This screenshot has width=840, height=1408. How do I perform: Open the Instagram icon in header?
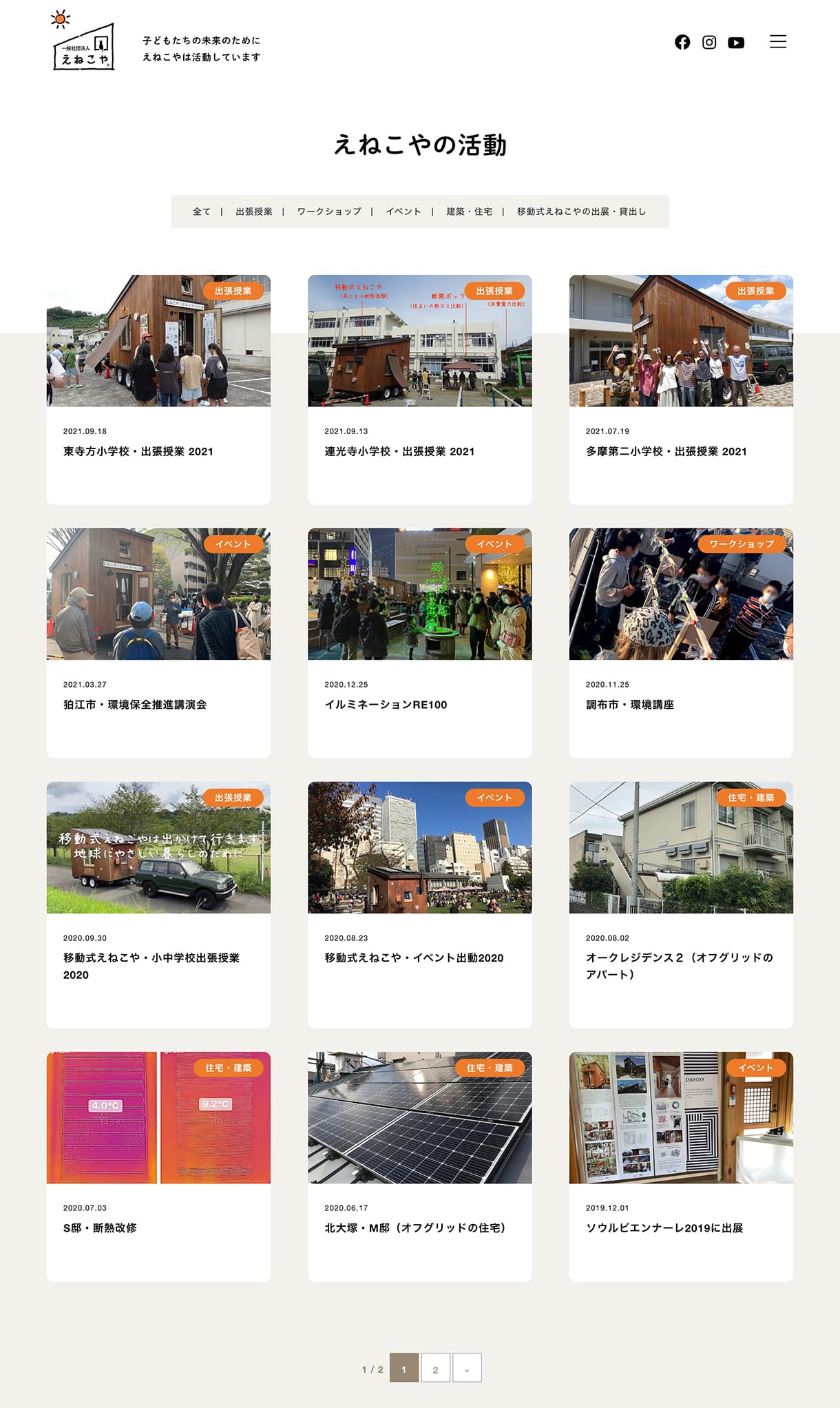(709, 42)
